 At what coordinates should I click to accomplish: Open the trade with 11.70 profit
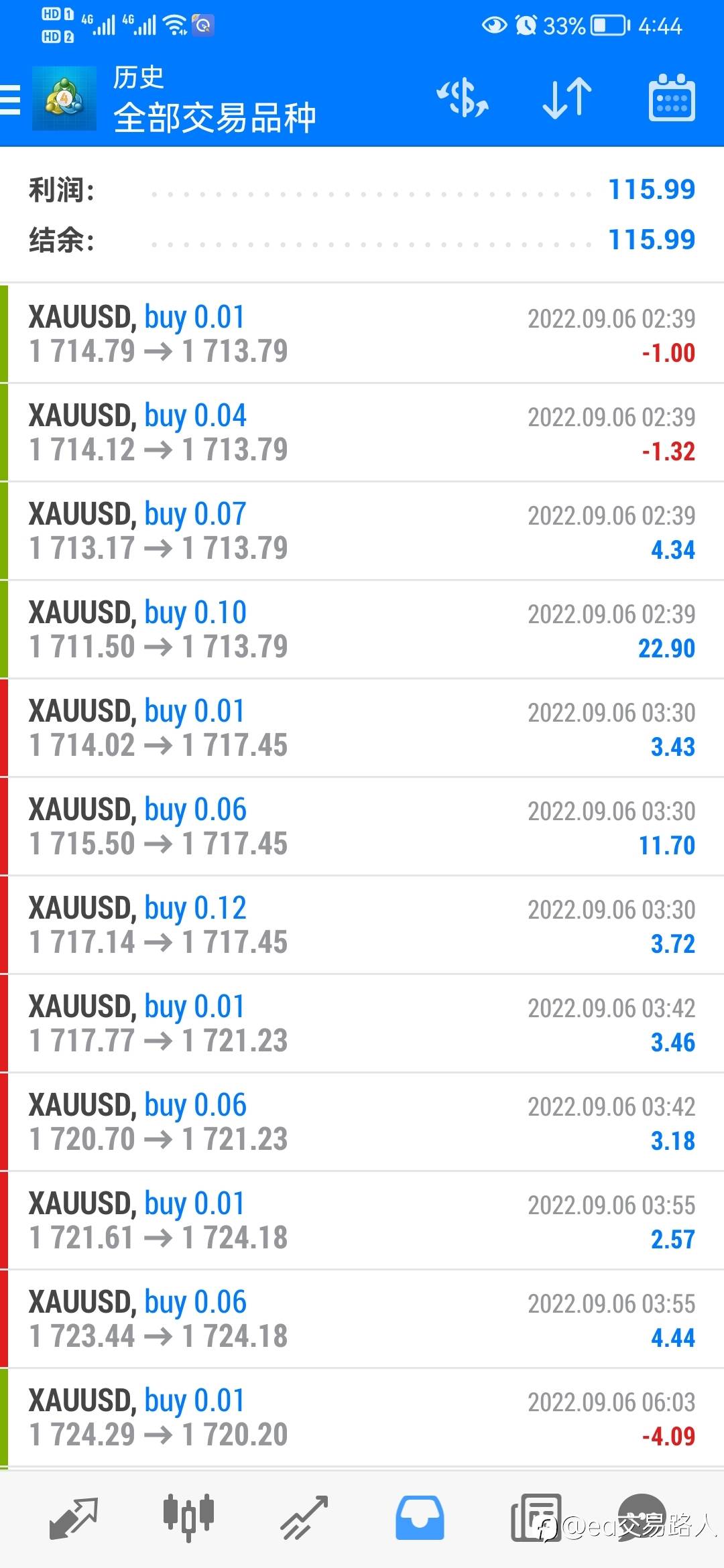362,827
